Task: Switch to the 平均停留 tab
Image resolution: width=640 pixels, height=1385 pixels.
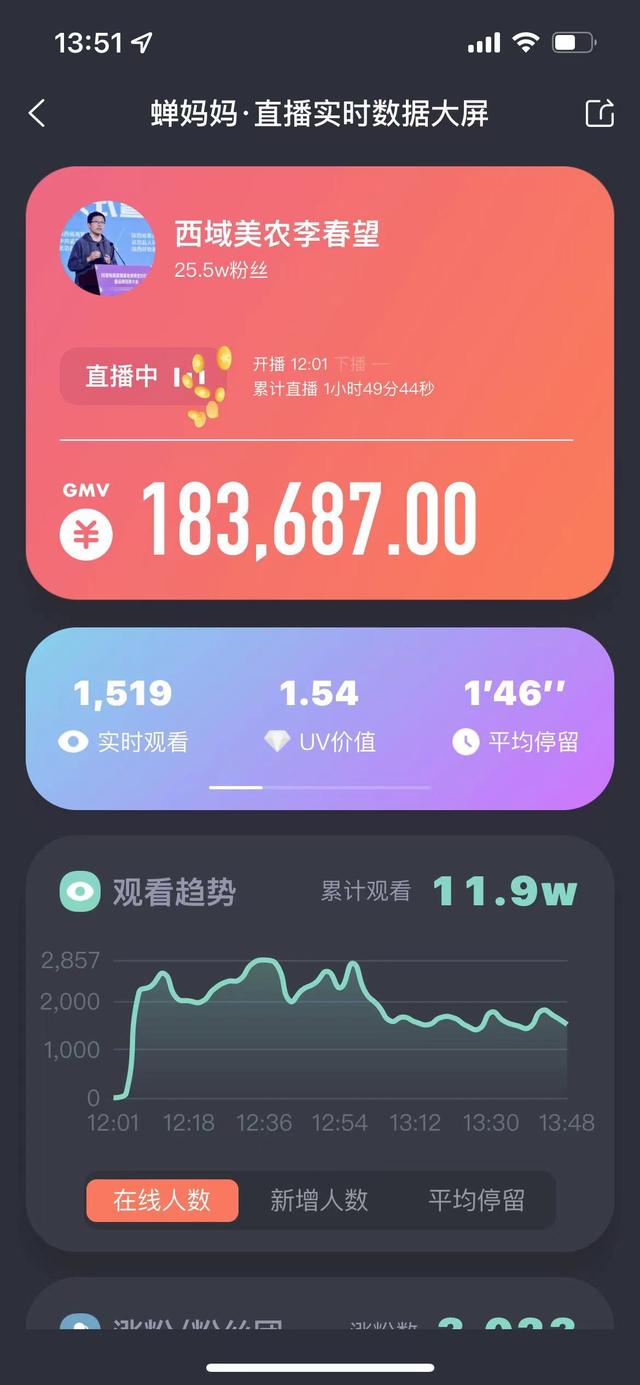Action: pyautogui.click(x=476, y=1200)
